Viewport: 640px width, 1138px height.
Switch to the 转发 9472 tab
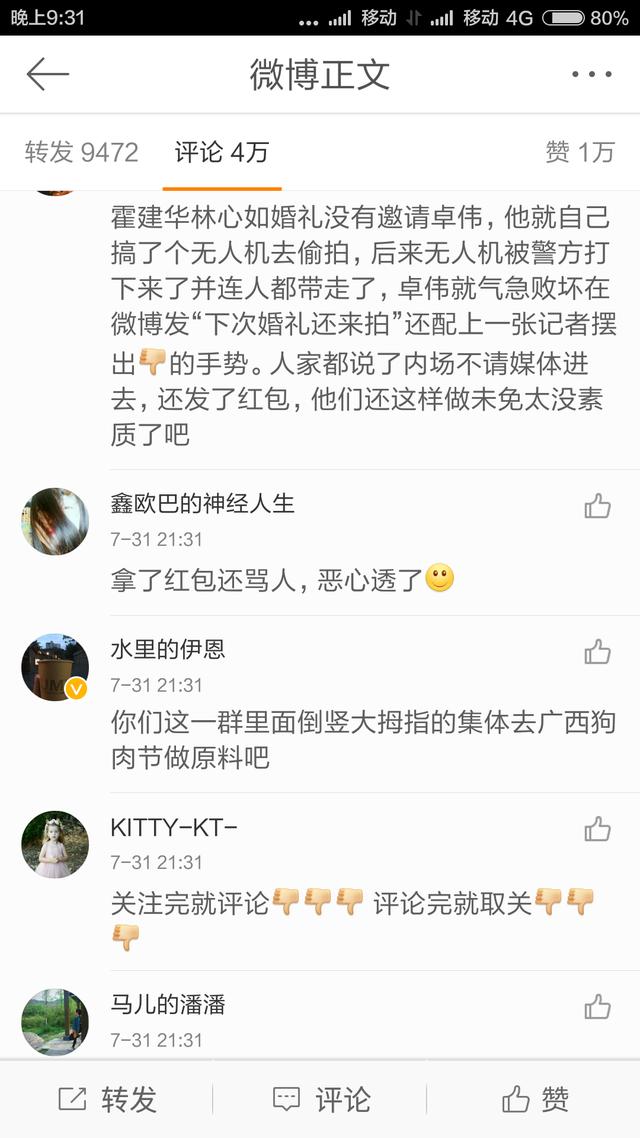[81, 153]
